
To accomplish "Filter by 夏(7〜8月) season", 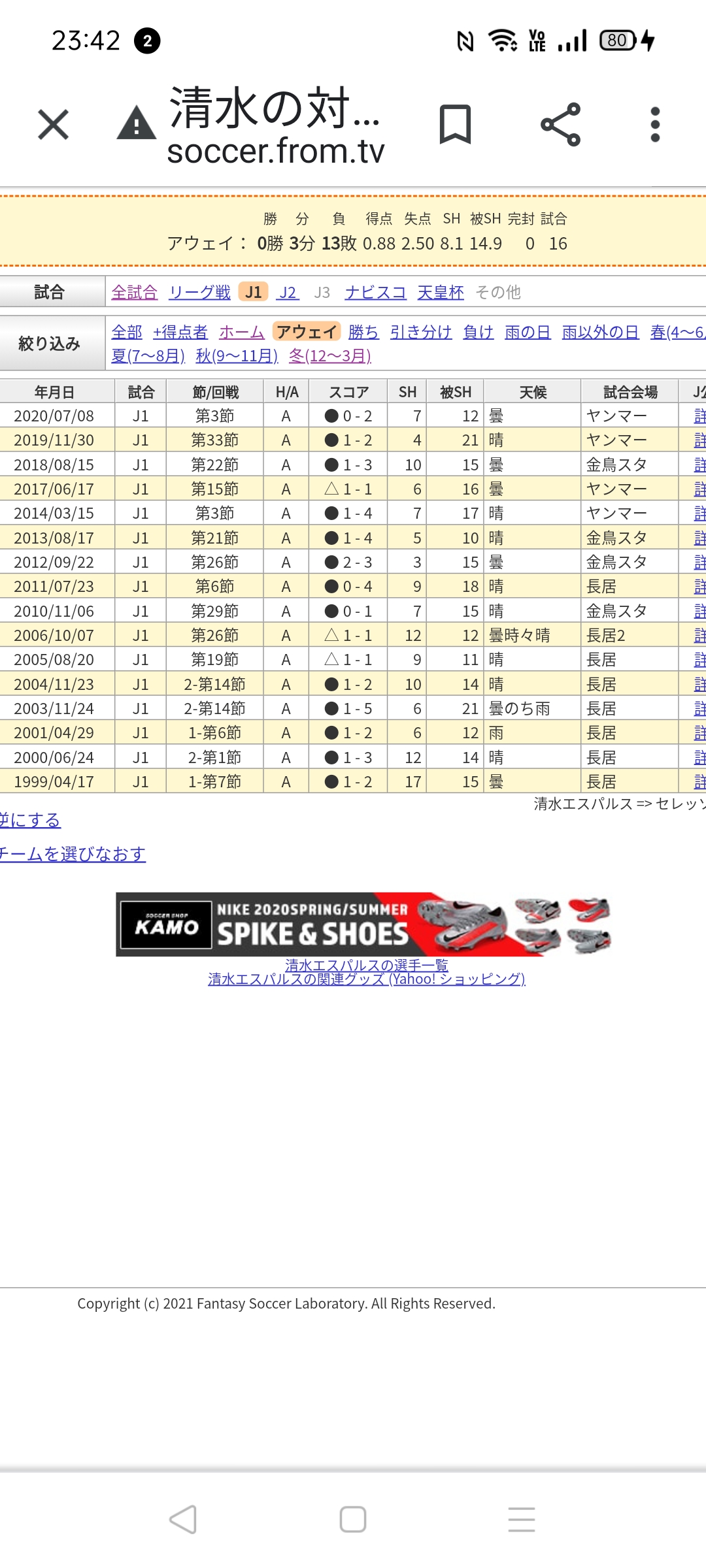I will 148,356.
